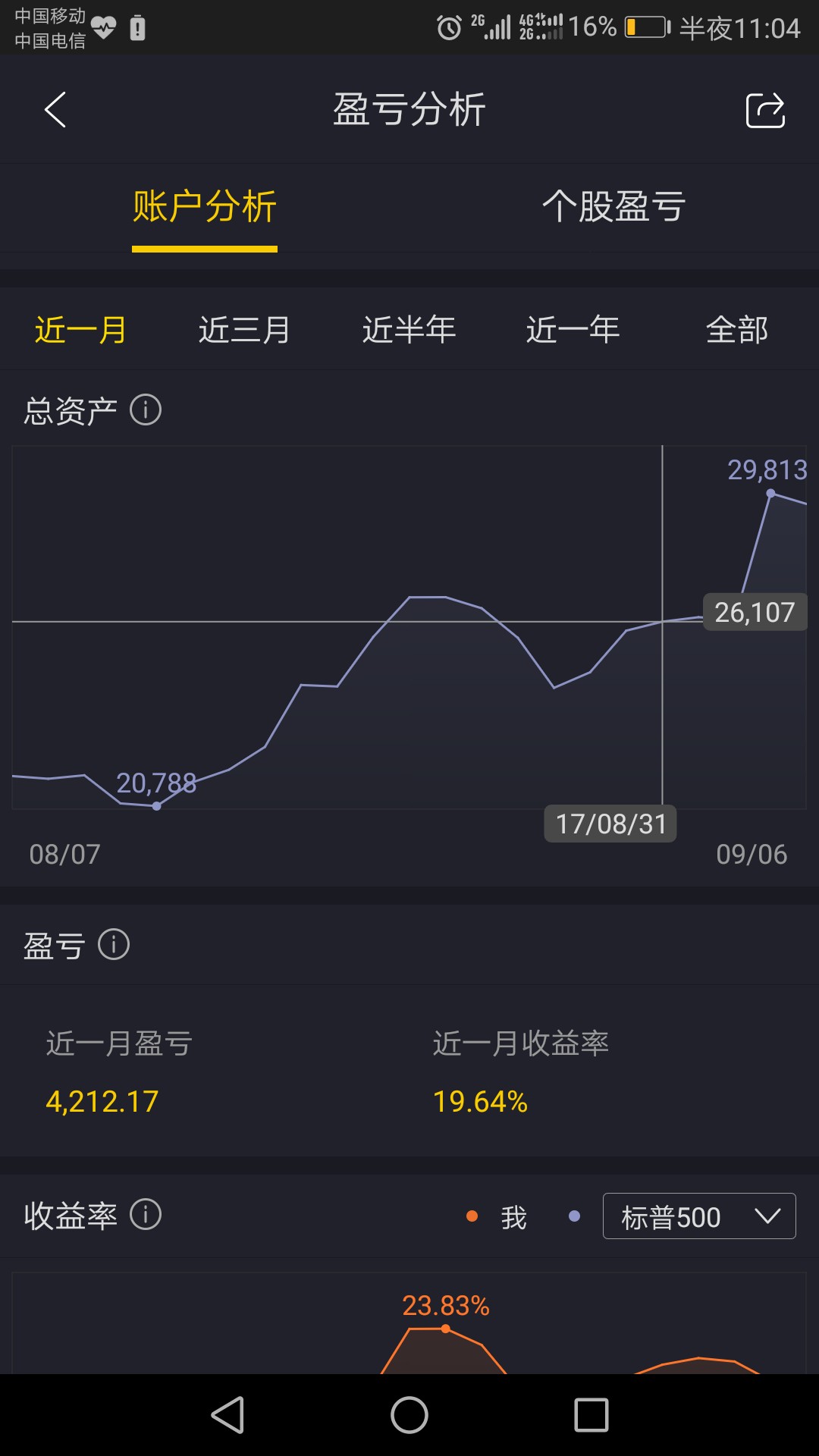Image resolution: width=819 pixels, height=1456 pixels.
Task: Switch to the 个股盈亏 tab
Action: [x=614, y=207]
